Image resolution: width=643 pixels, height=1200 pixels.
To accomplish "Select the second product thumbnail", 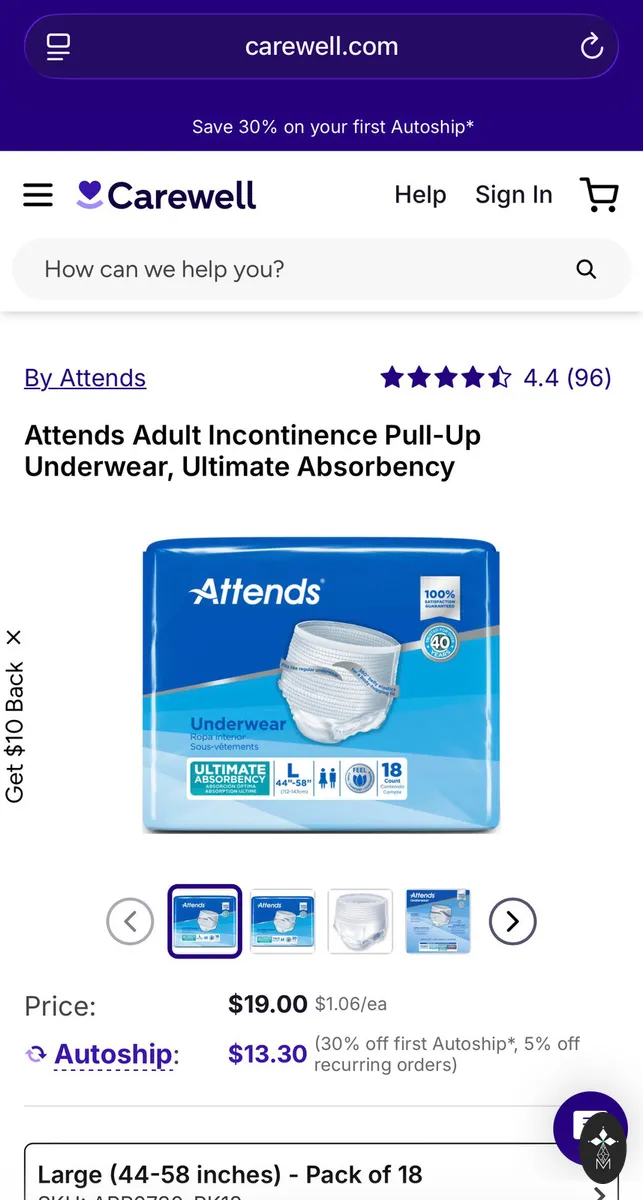I will (282, 921).
